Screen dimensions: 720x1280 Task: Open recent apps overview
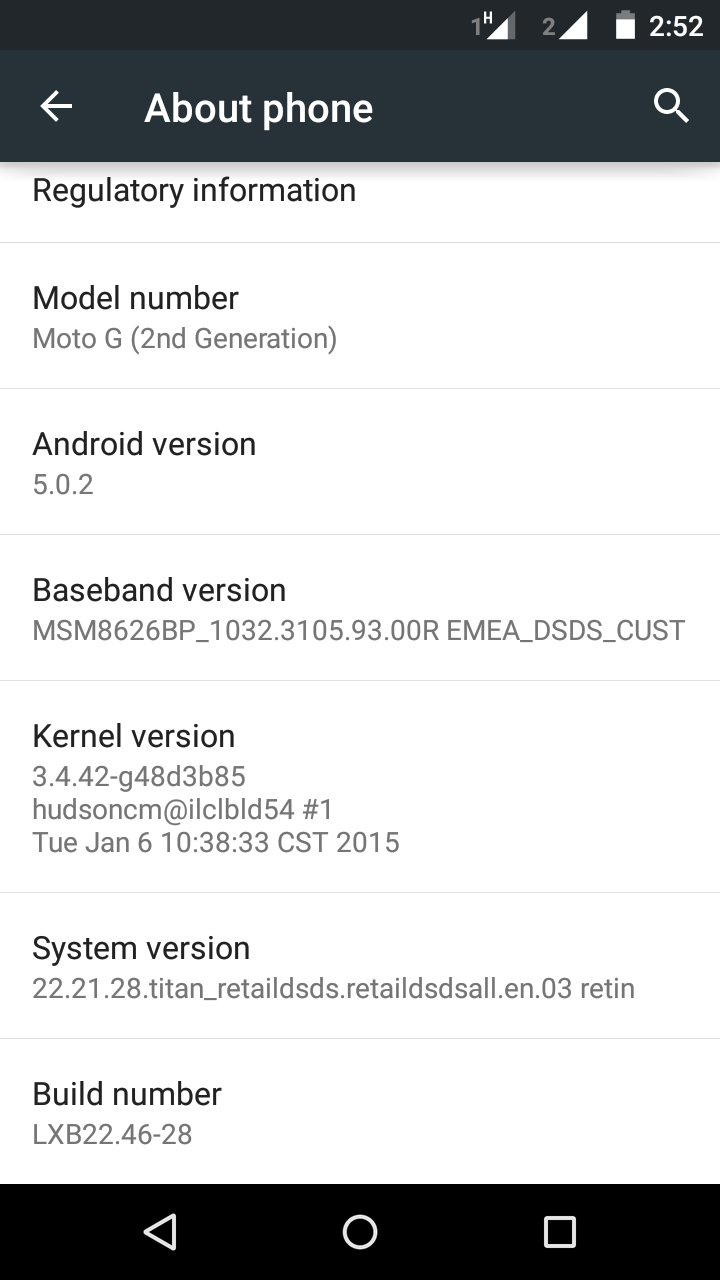click(x=559, y=1232)
